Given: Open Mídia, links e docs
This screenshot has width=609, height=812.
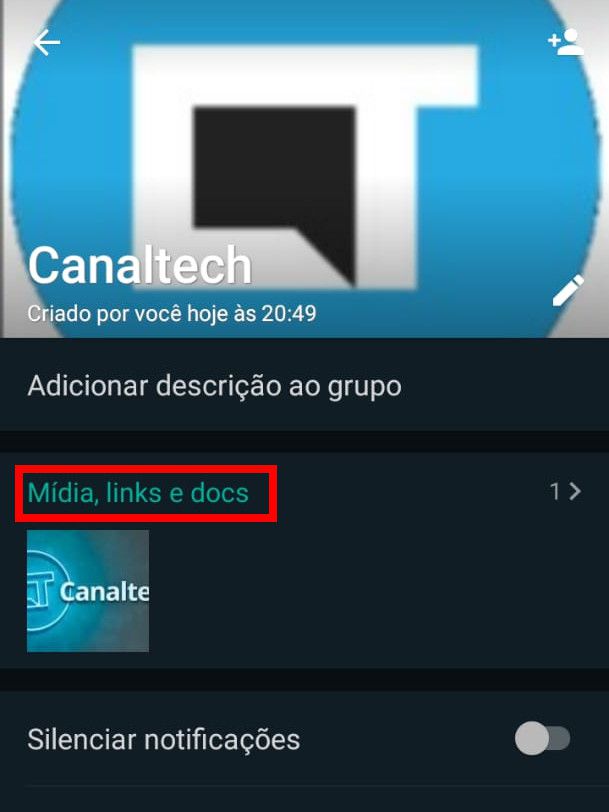Looking at the screenshot, I should click(139, 492).
